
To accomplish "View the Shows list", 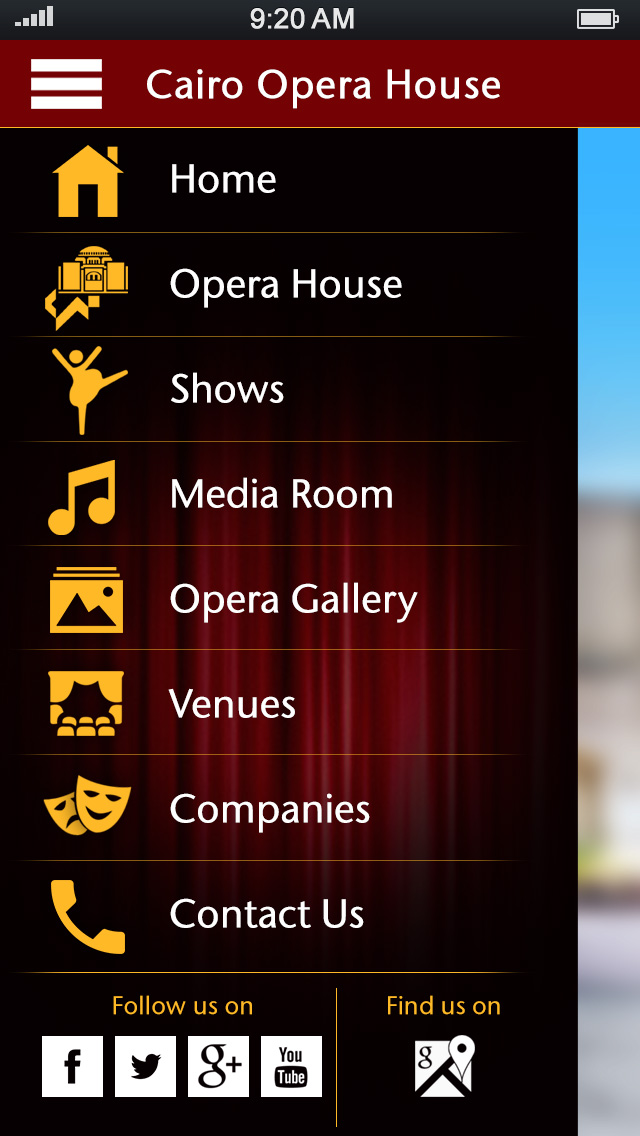I will pyautogui.click(x=227, y=389).
